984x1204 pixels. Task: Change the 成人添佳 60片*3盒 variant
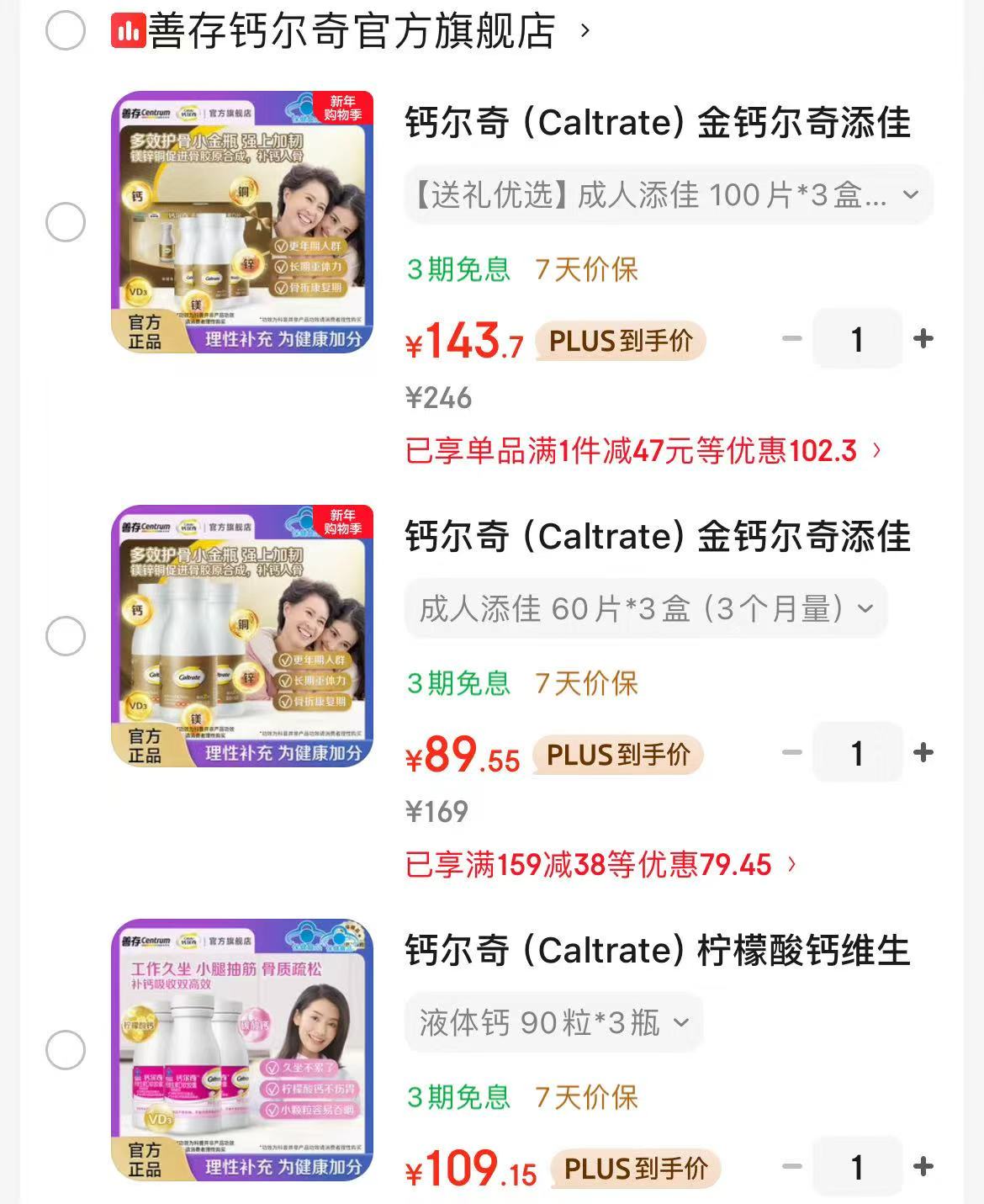[645, 608]
